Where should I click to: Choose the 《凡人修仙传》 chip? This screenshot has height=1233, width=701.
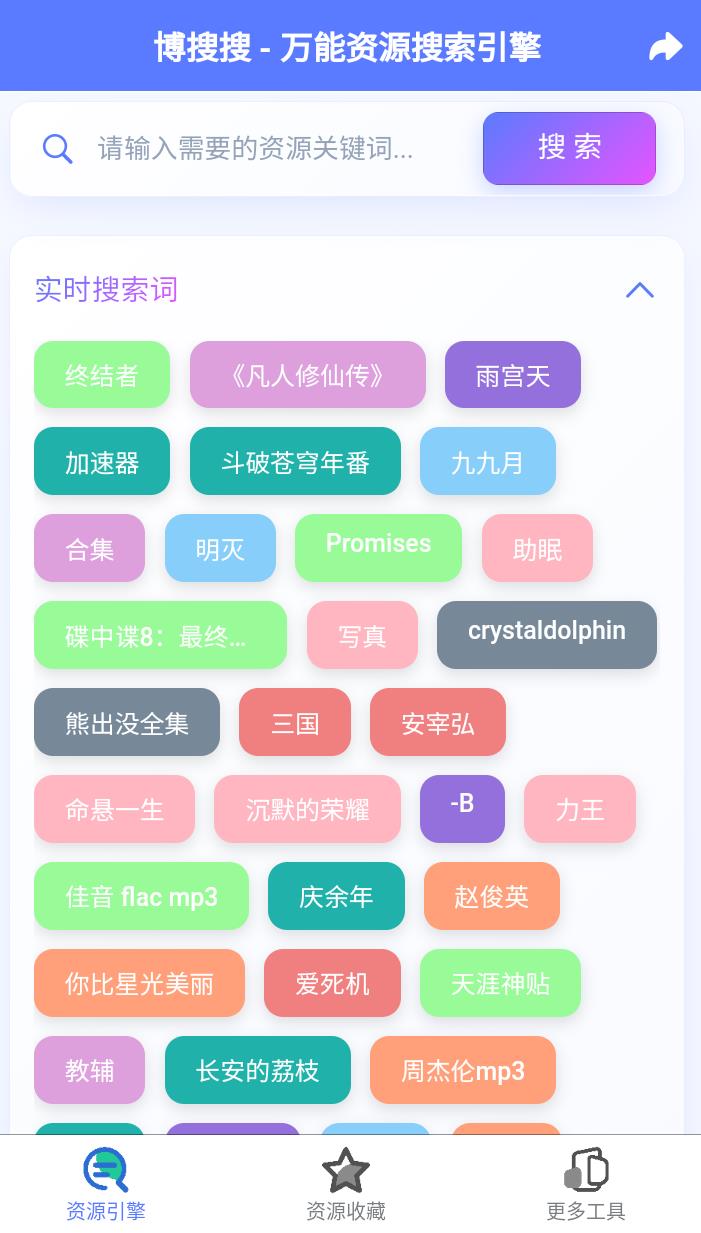307,375
